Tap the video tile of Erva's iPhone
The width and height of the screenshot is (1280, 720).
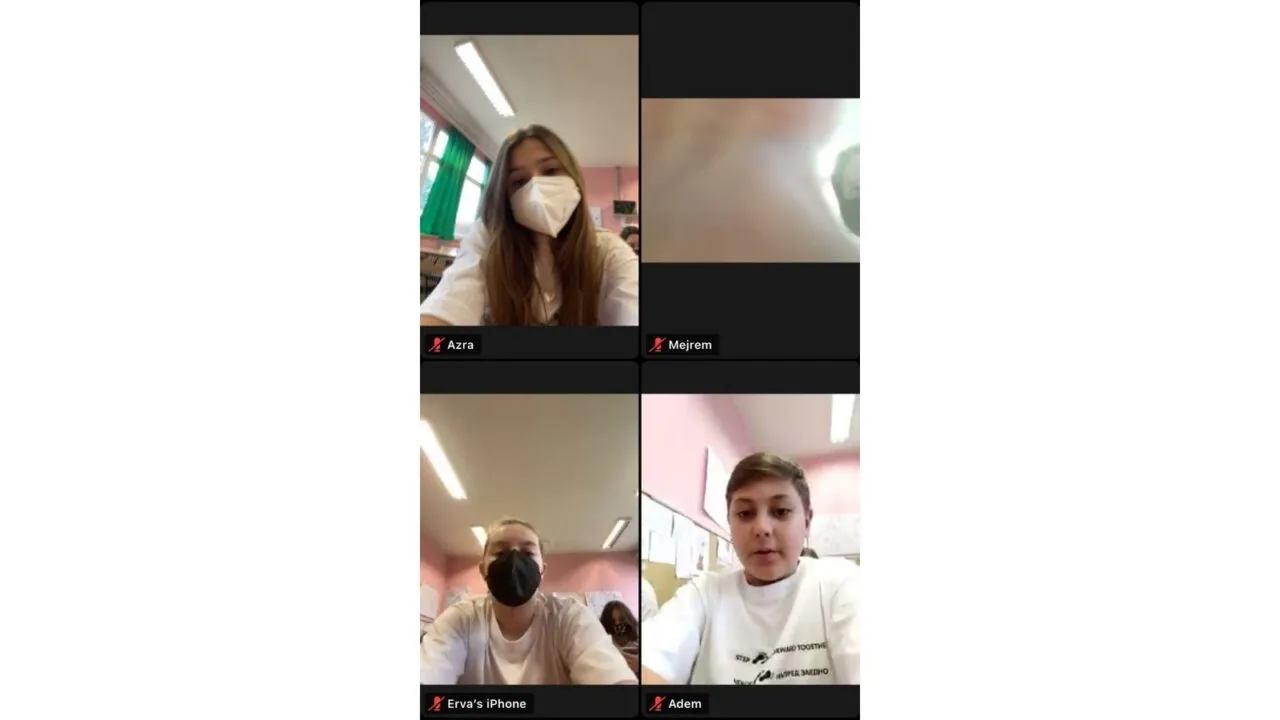(x=529, y=540)
